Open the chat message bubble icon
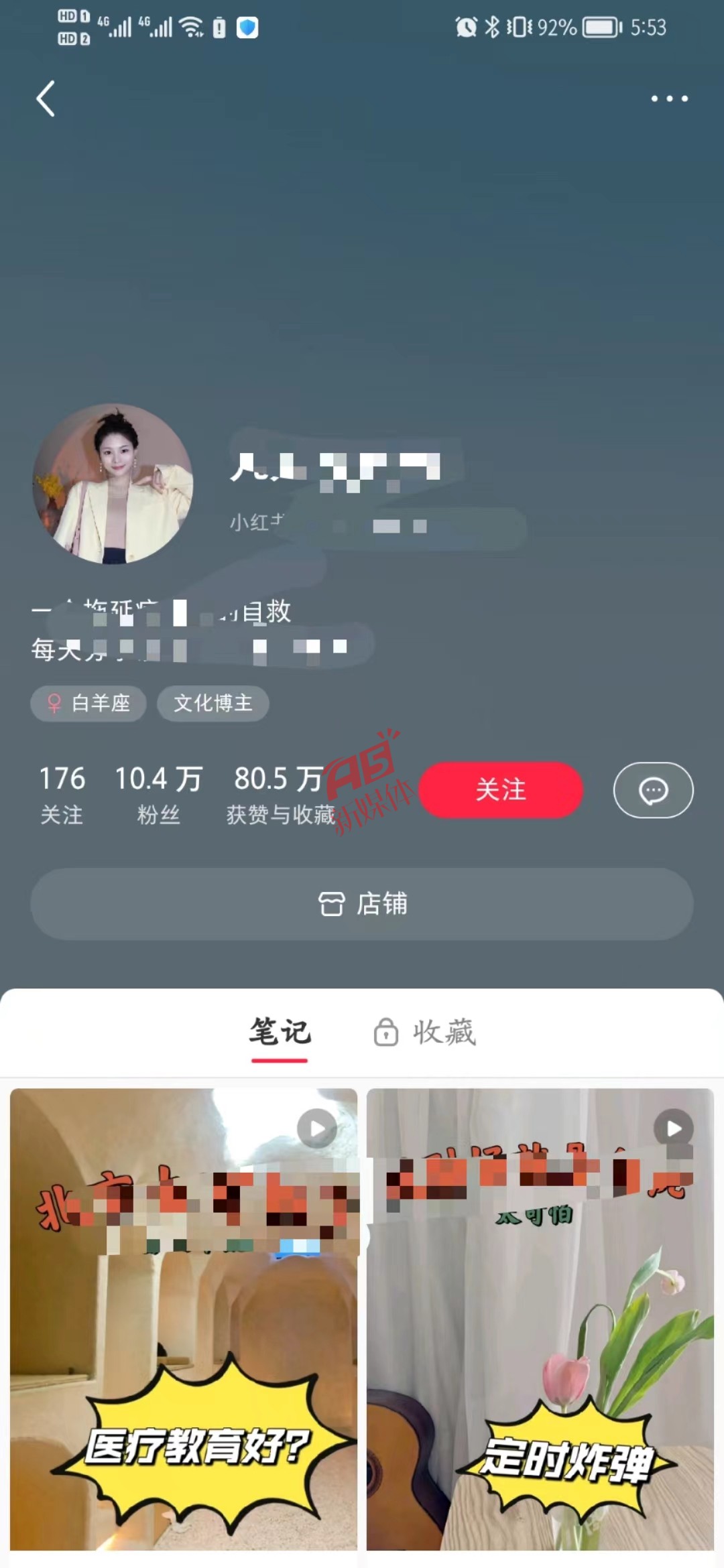This screenshot has width=724, height=1568. pyautogui.click(x=653, y=790)
